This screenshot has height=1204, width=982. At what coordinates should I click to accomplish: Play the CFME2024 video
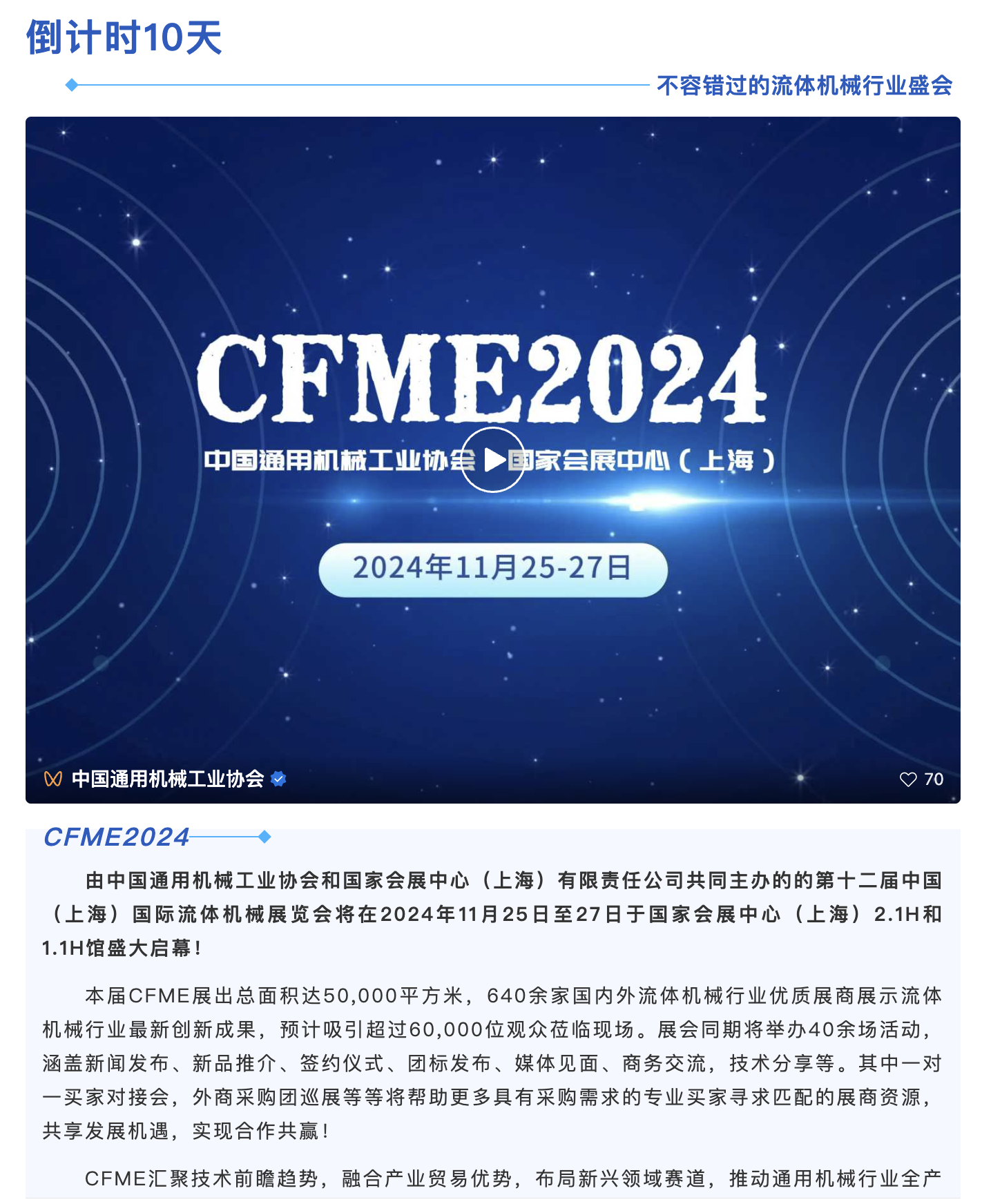(492, 460)
